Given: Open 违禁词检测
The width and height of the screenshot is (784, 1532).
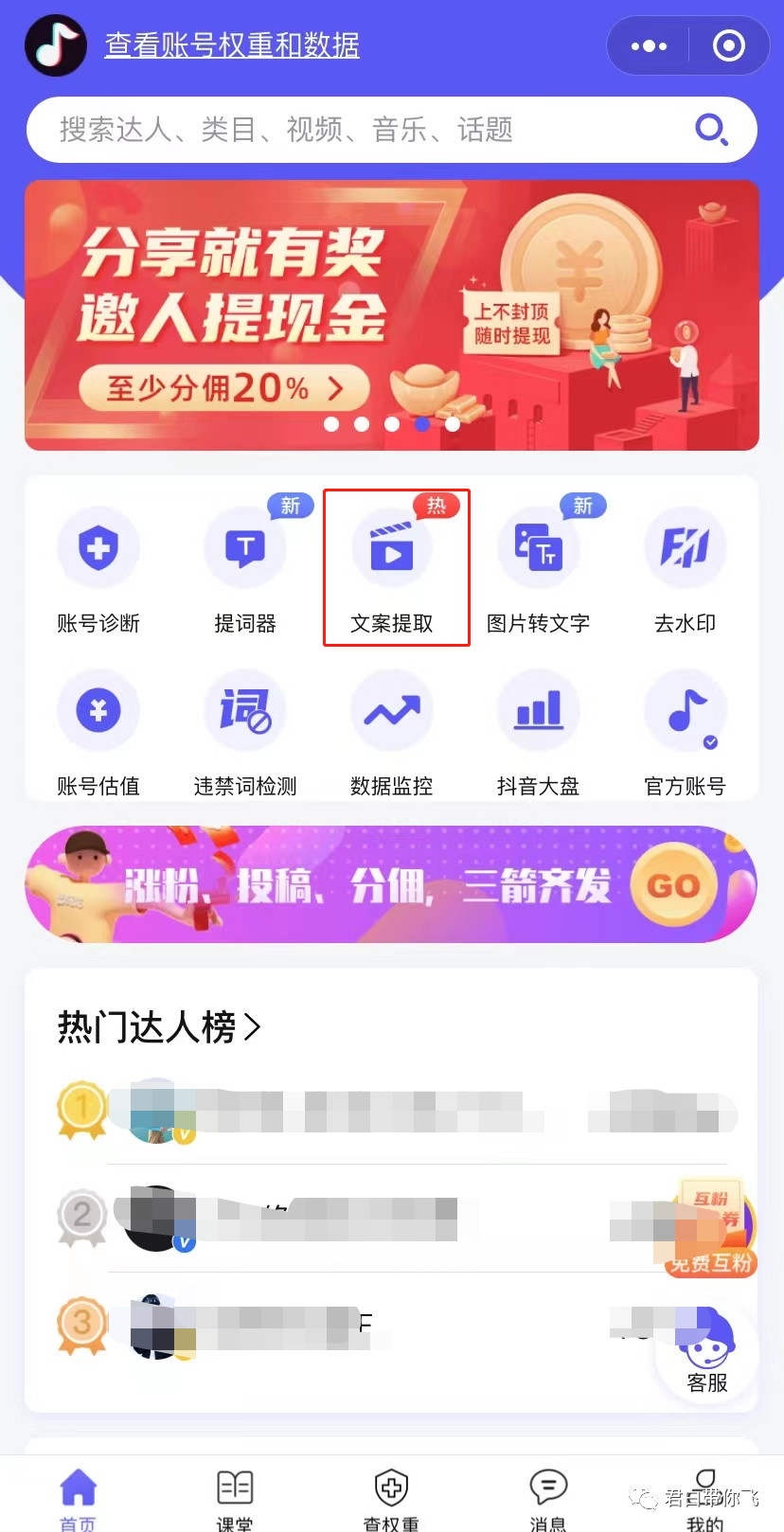Looking at the screenshot, I should 245,731.
